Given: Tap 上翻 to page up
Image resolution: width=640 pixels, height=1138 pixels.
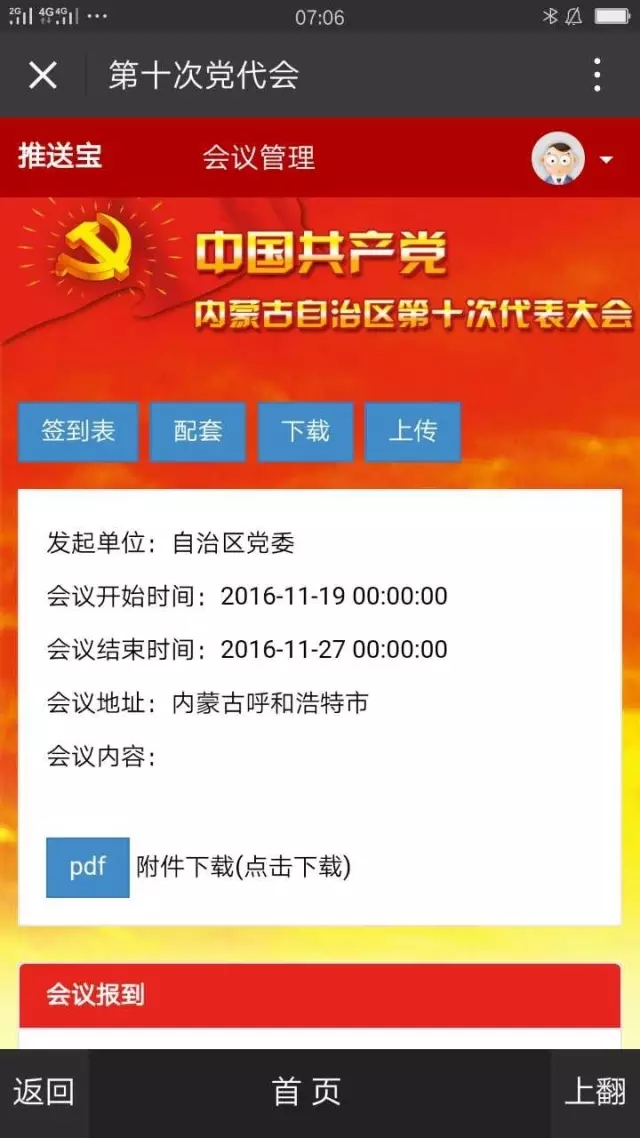Looking at the screenshot, I should 595,1092.
